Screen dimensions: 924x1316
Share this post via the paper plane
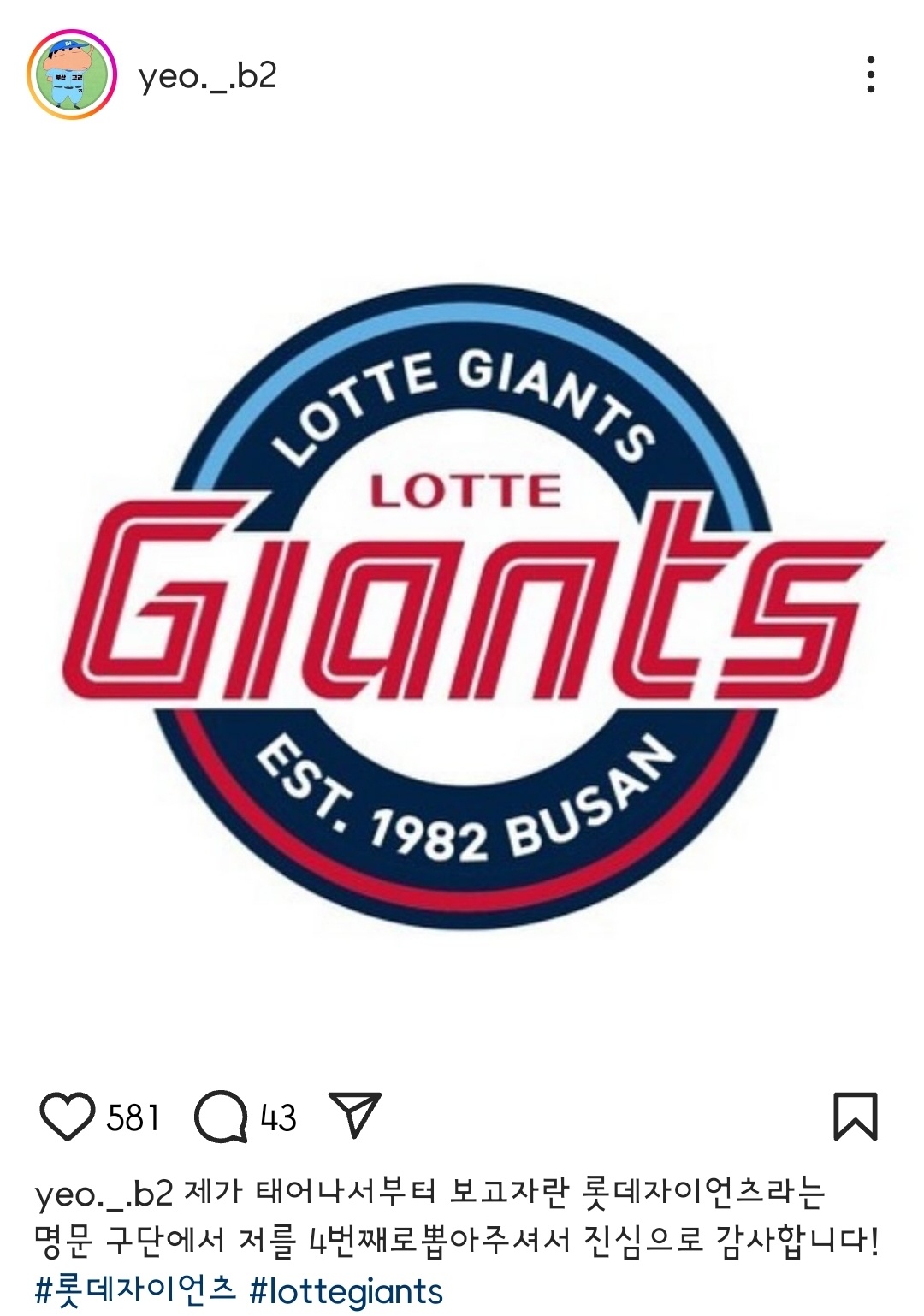tap(355, 1116)
